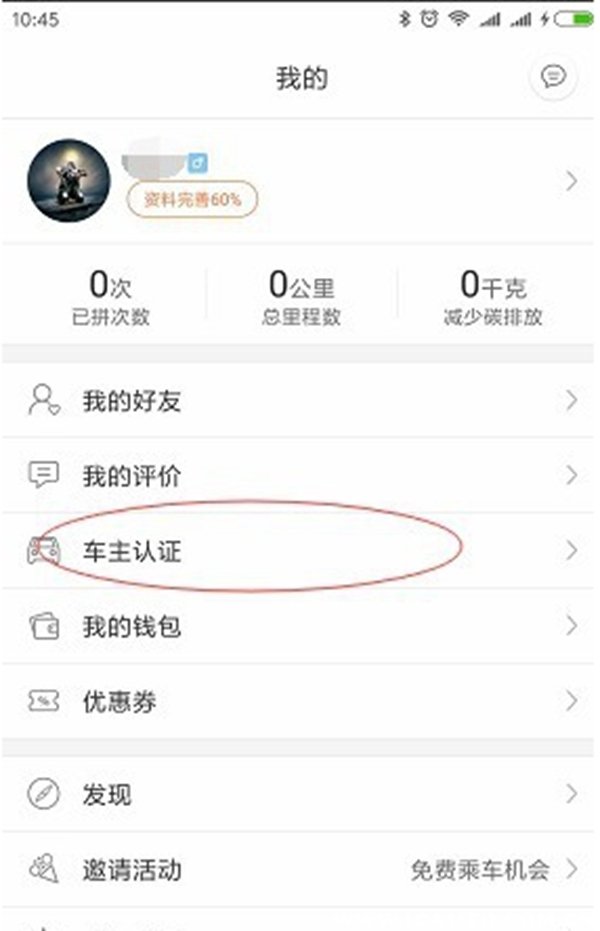The image size is (600, 931).
Task: Open 我的评价 reviews
Action: tap(298, 476)
